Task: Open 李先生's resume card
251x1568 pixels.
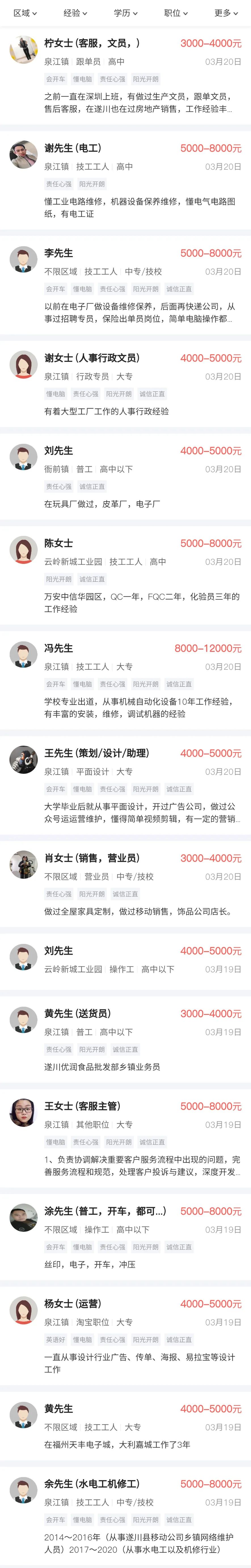Action: click(125, 286)
